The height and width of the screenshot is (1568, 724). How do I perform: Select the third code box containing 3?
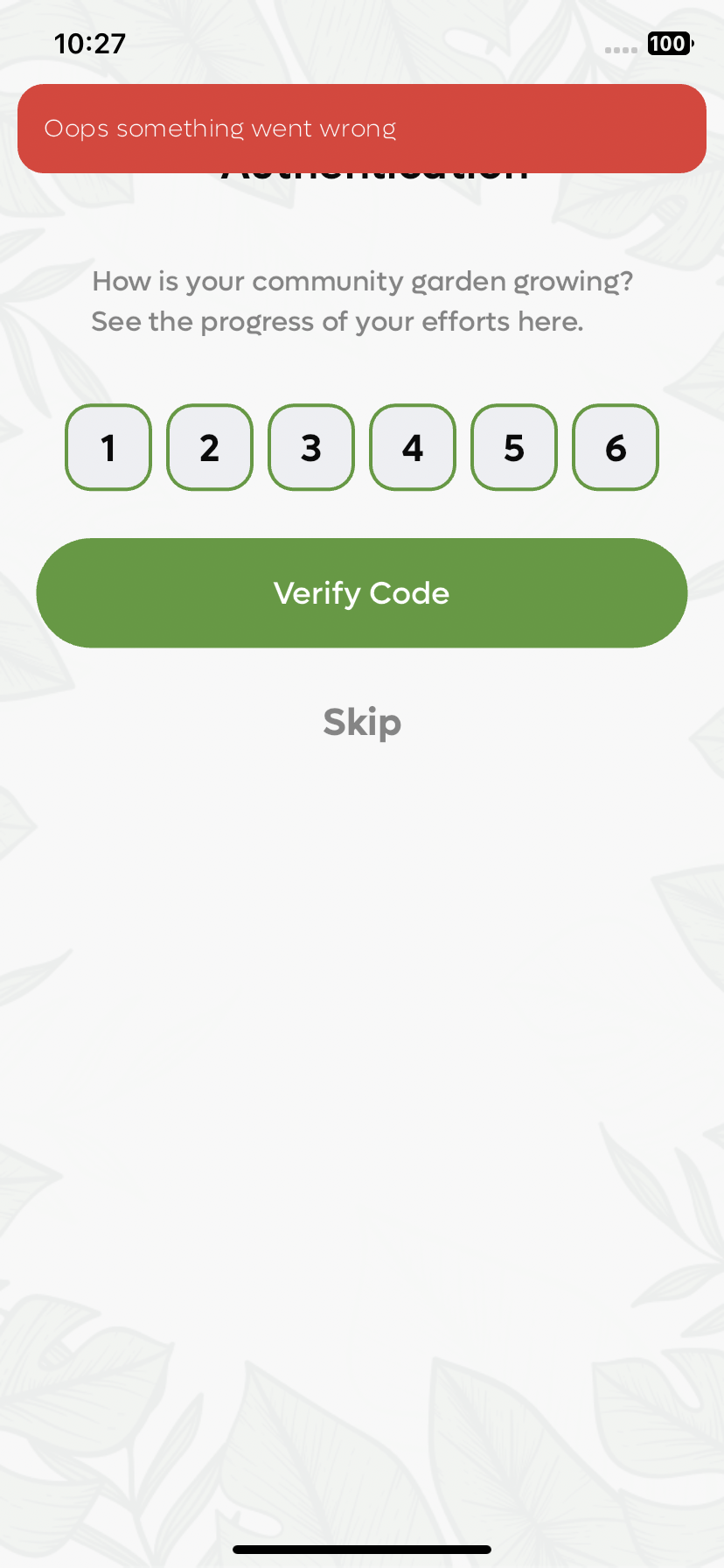click(311, 447)
